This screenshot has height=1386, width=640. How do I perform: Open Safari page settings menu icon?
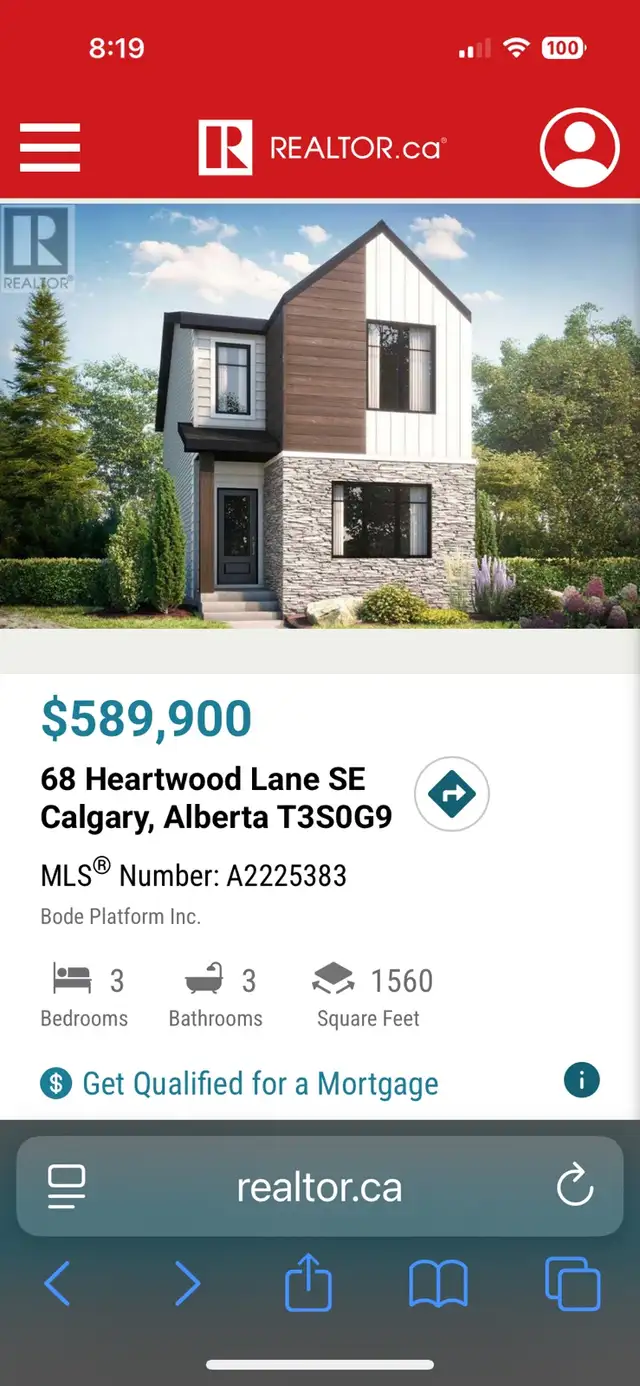point(67,1187)
